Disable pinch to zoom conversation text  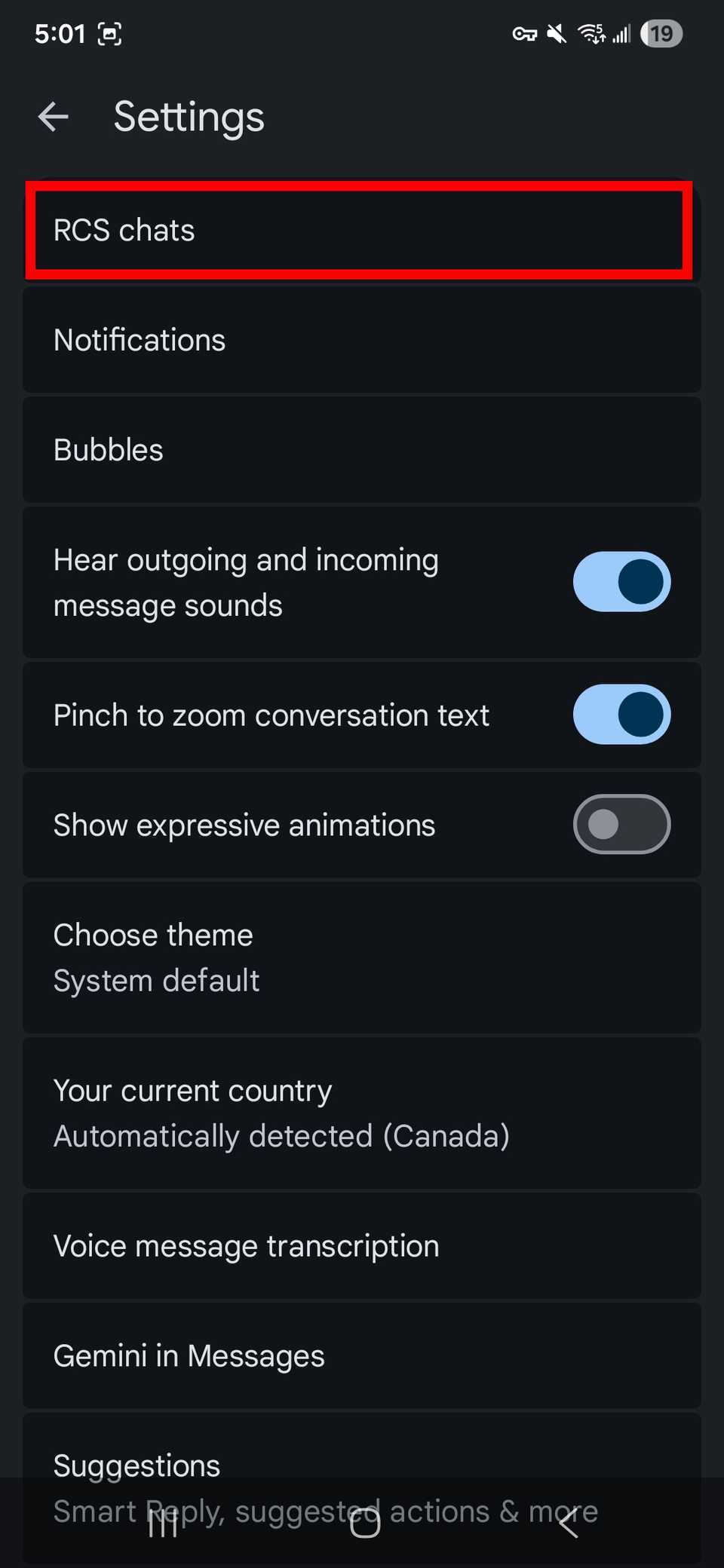click(x=621, y=715)
